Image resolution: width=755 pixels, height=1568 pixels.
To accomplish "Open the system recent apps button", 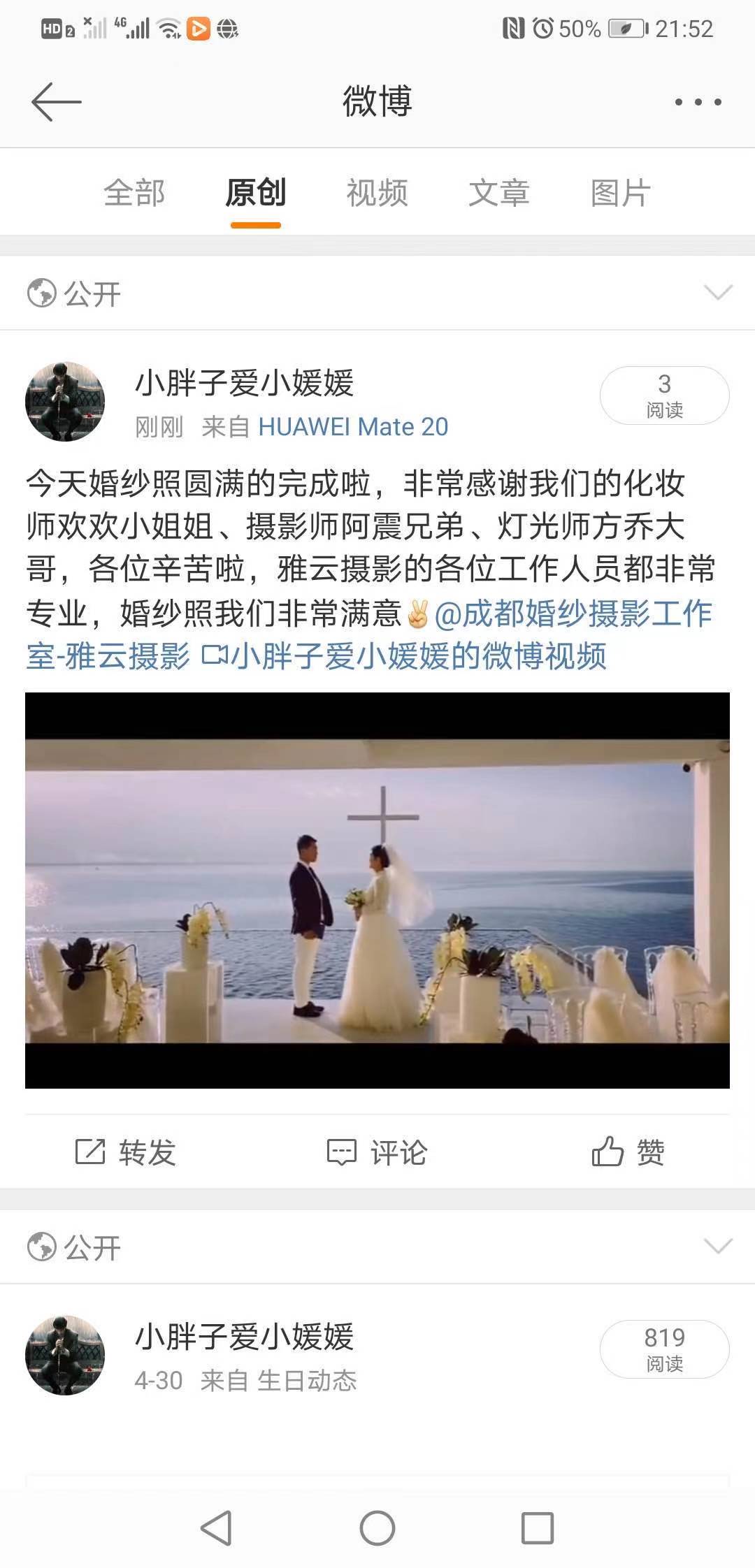I will 538,1527.
